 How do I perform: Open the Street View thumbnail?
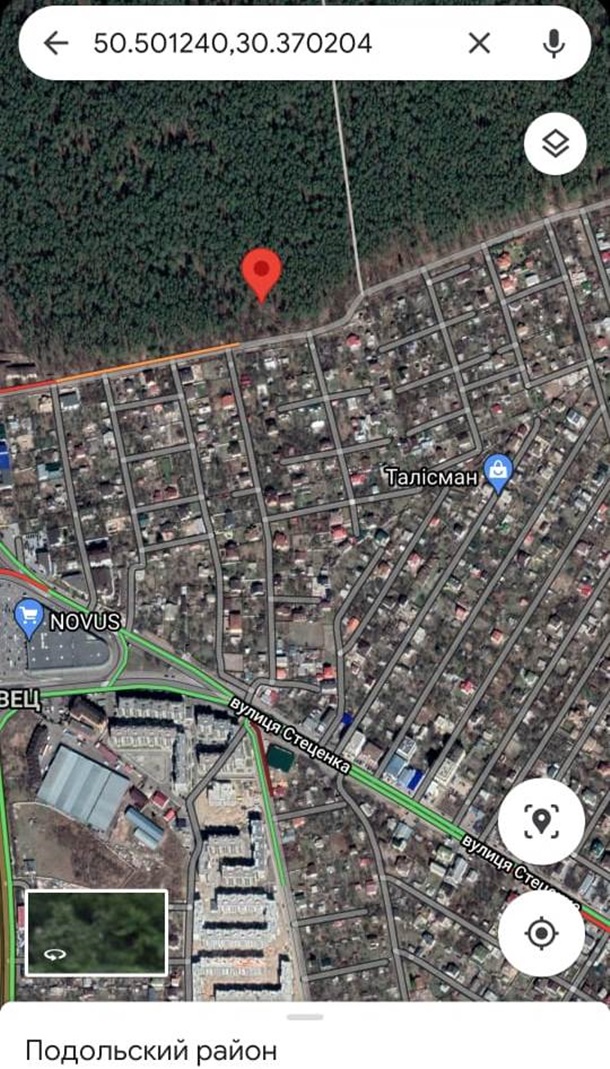[x=96, y=932]
